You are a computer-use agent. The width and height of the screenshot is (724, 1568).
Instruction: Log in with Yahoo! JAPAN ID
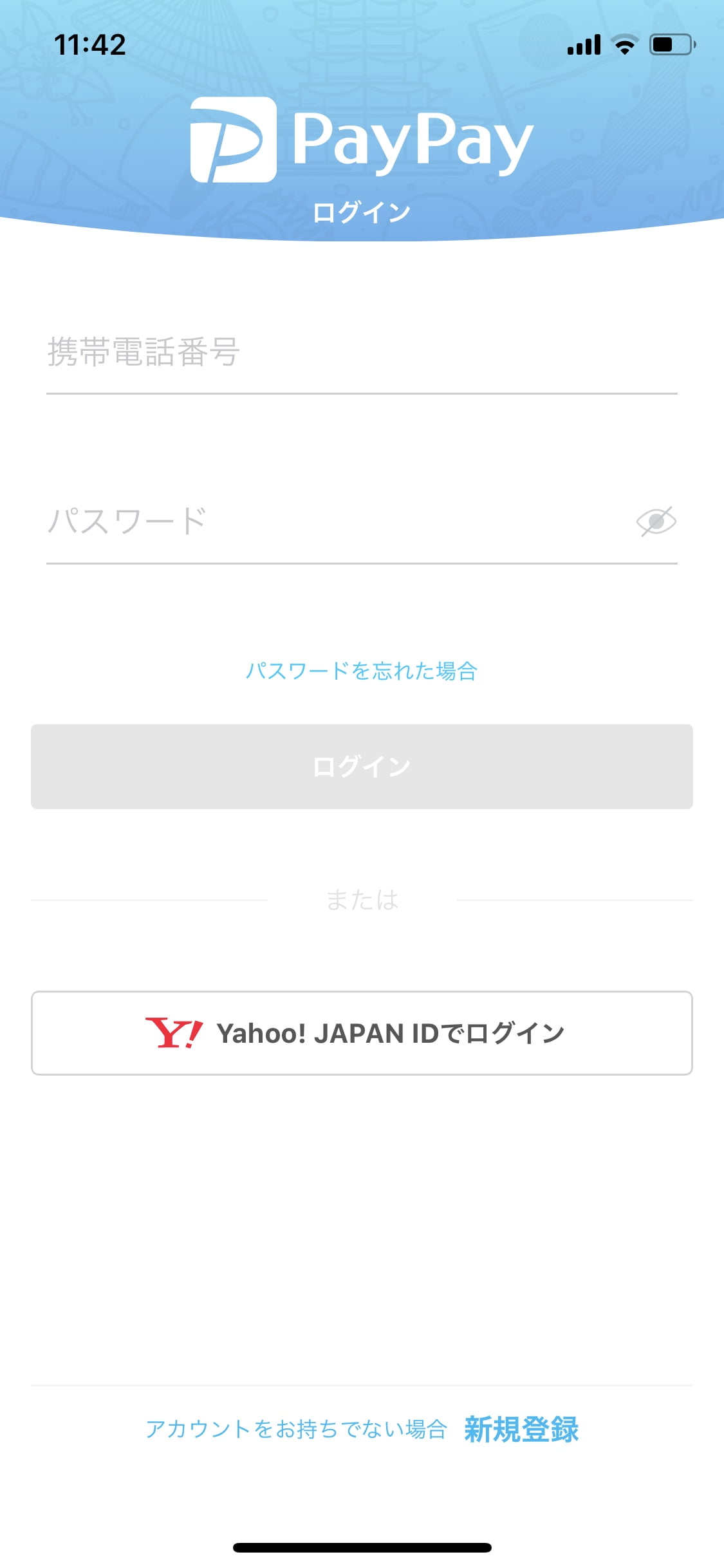coord(362,1033)
